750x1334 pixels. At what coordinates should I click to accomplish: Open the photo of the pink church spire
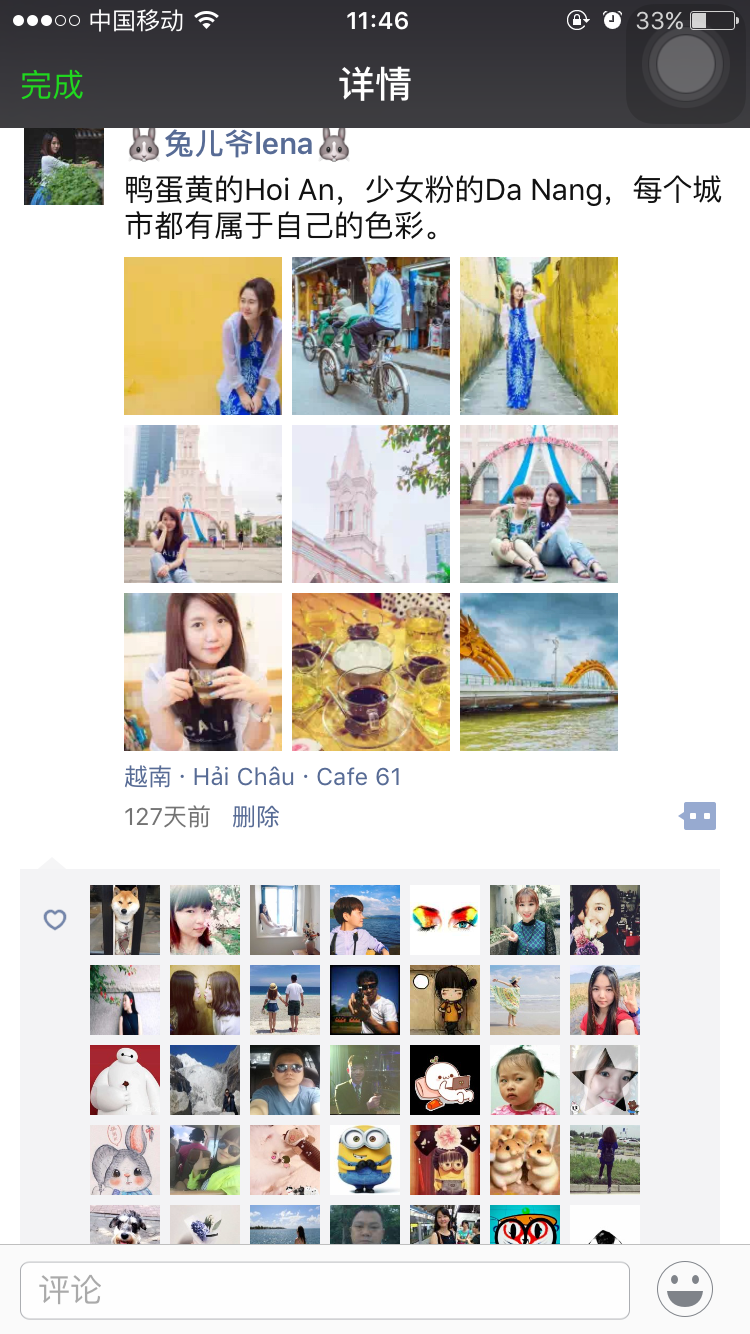point(371,504)
